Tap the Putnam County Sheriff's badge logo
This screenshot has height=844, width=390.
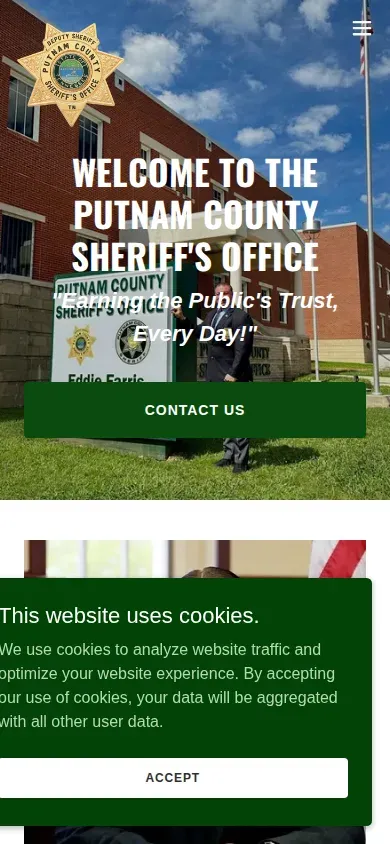coord(70,74)
